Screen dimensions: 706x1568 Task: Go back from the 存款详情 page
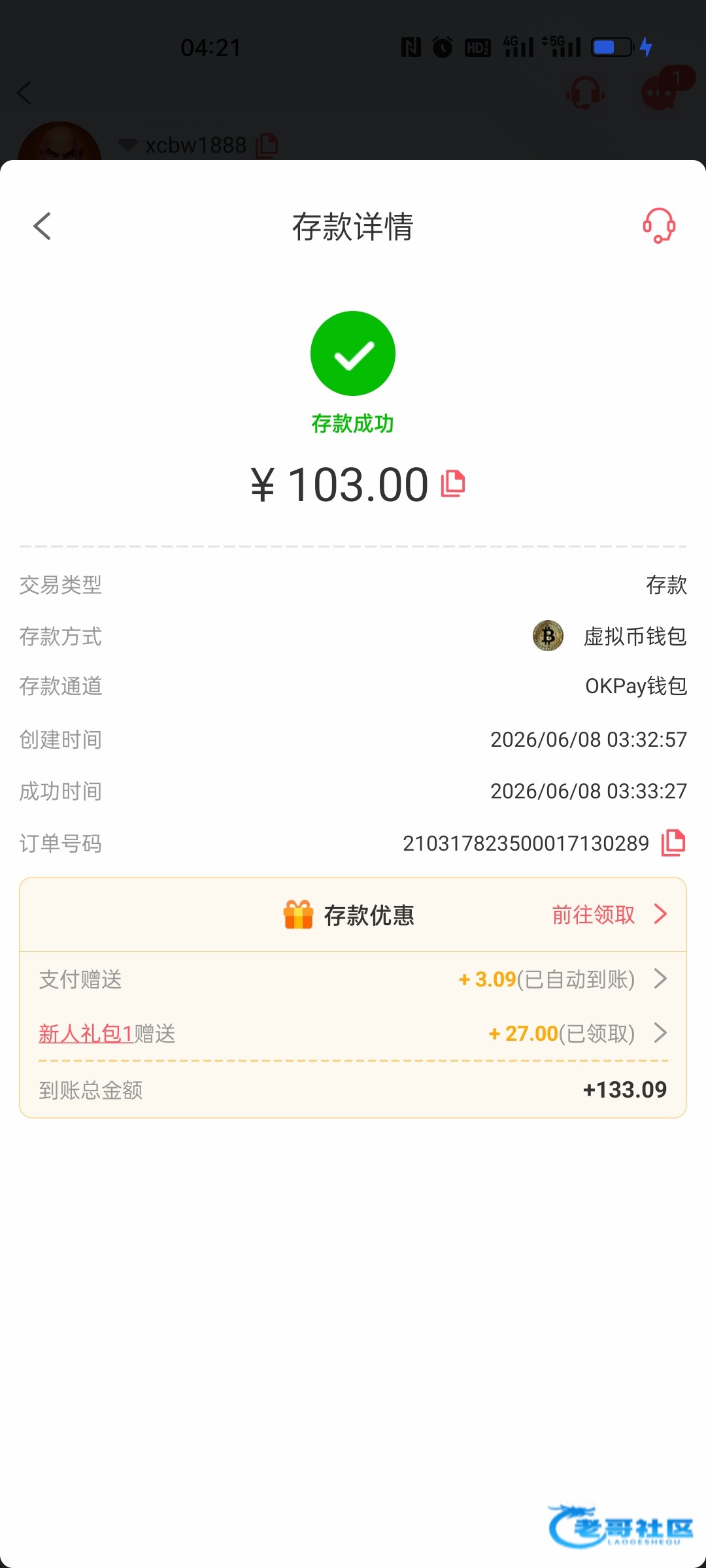[42, 227]
